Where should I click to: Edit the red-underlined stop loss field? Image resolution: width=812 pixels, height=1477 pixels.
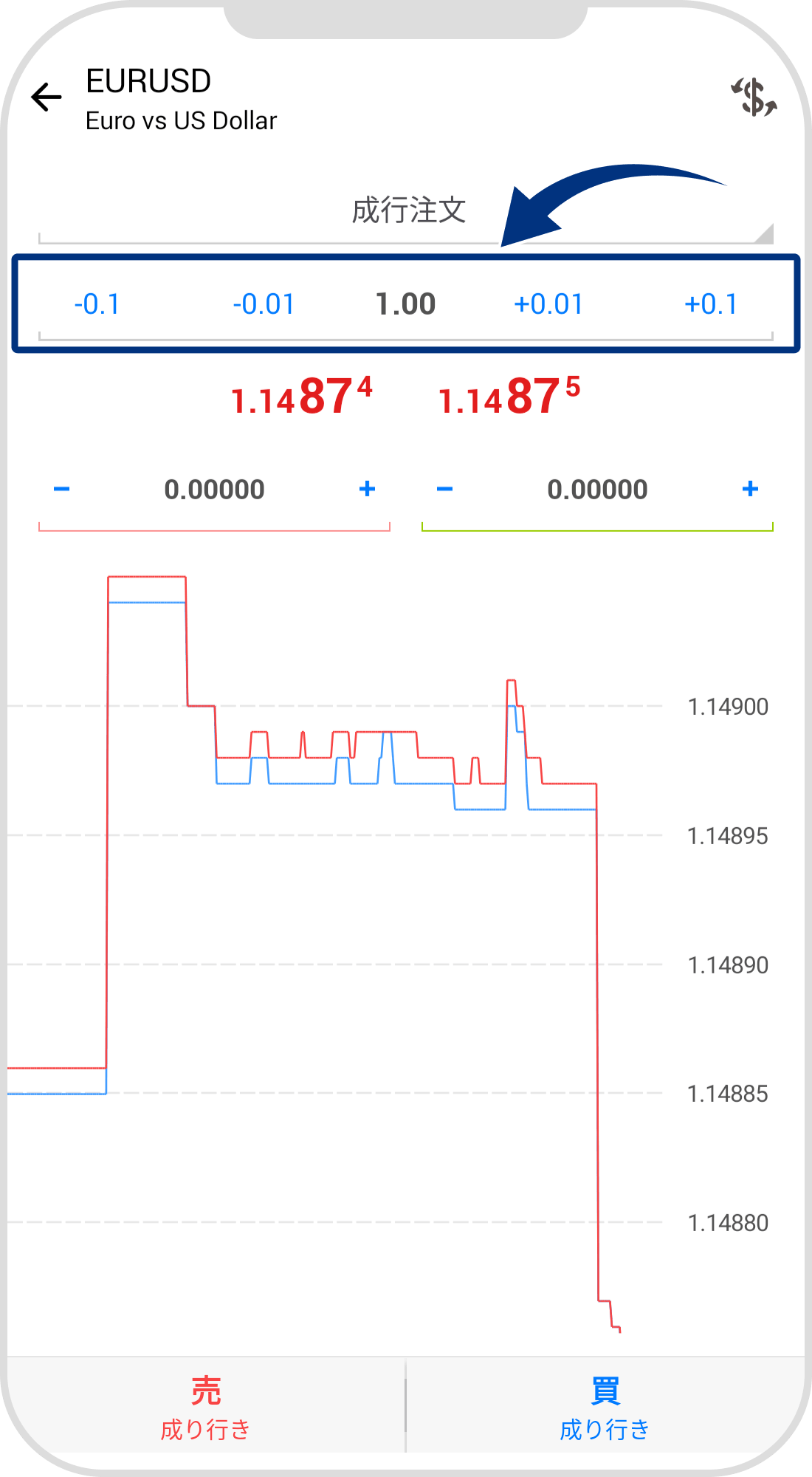click(214, 490)
